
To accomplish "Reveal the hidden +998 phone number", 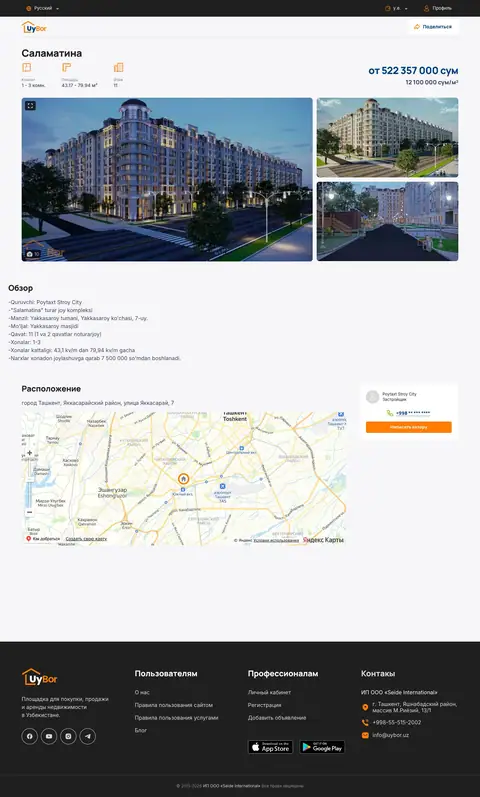I will coord(412,413).
